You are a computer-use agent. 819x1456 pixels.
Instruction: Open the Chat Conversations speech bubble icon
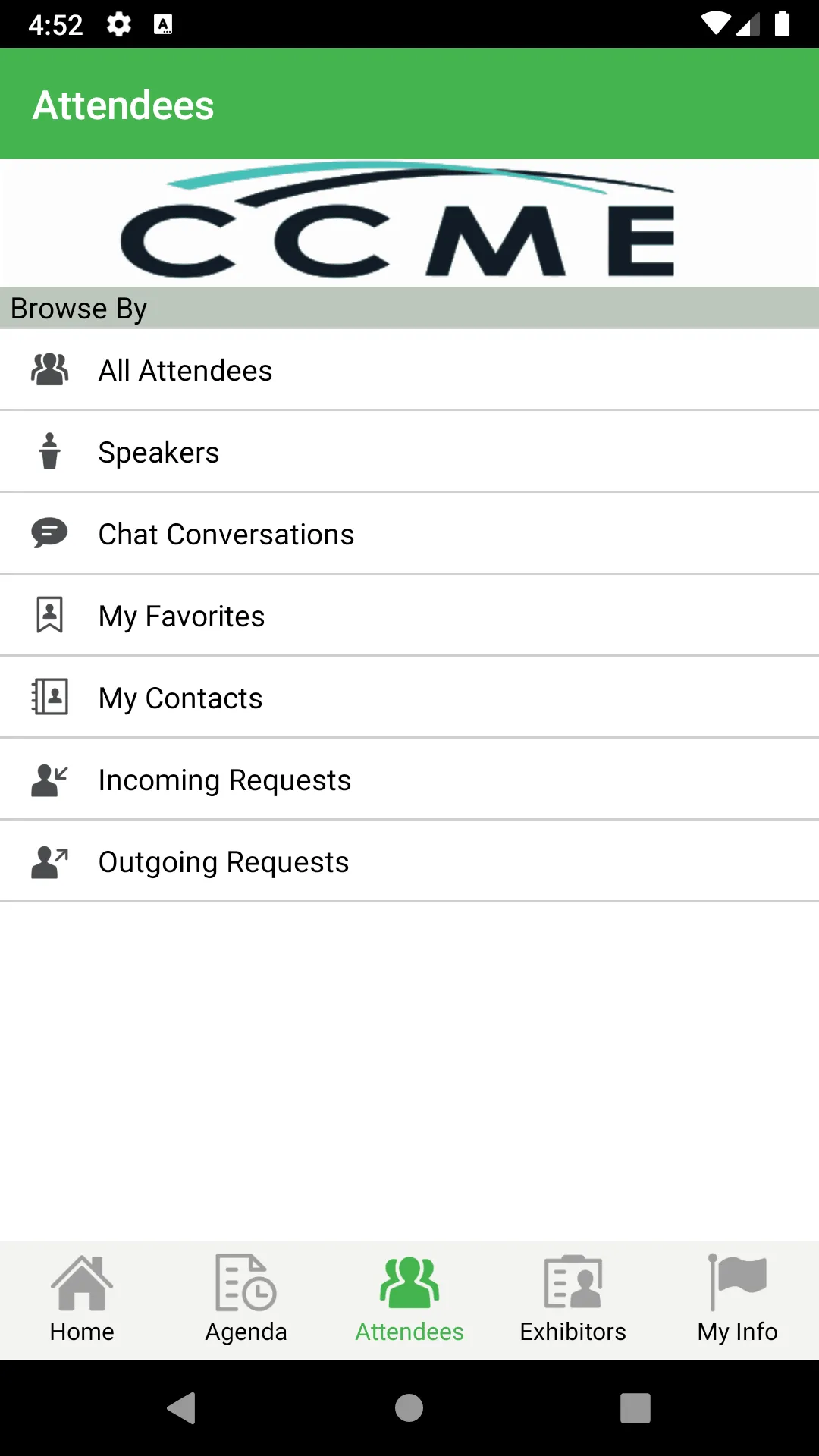(x=49, y=533)
